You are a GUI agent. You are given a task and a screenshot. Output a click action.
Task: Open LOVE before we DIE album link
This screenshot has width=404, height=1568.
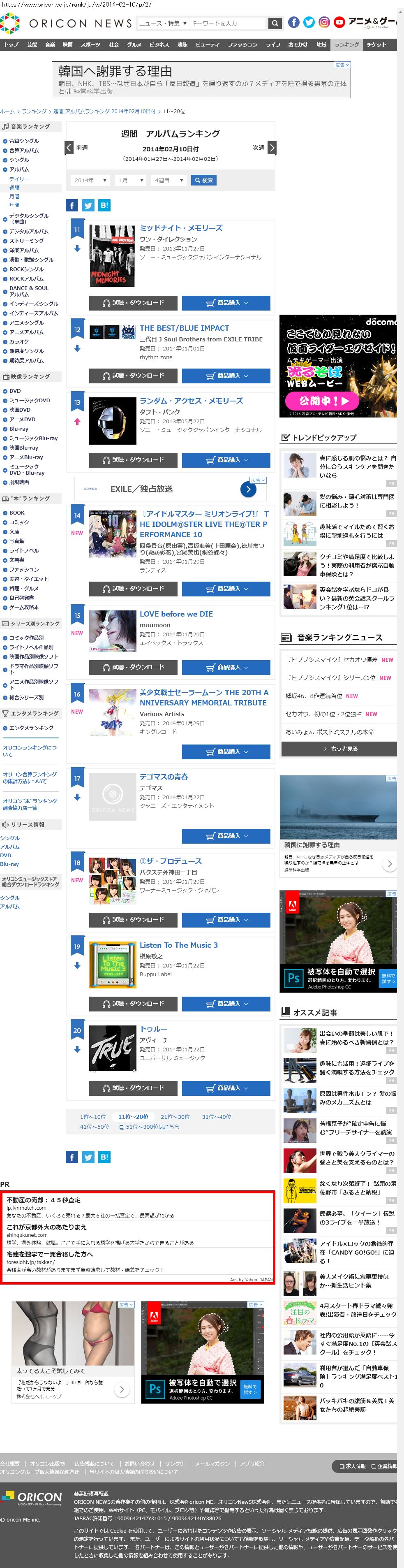tap(176, 614)
